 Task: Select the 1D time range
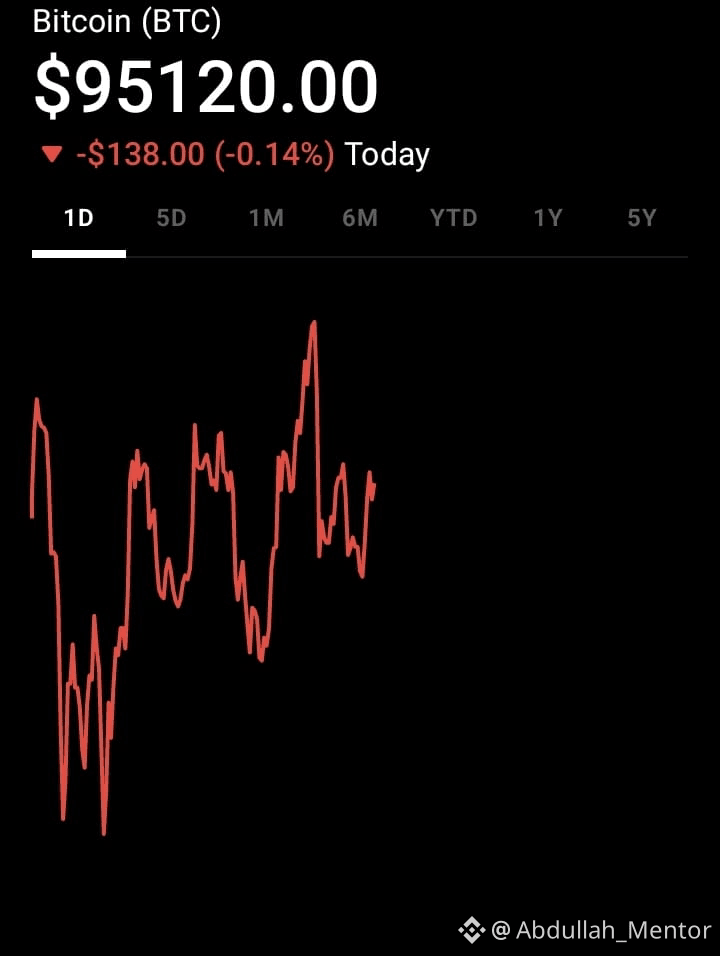click(79, 218)
